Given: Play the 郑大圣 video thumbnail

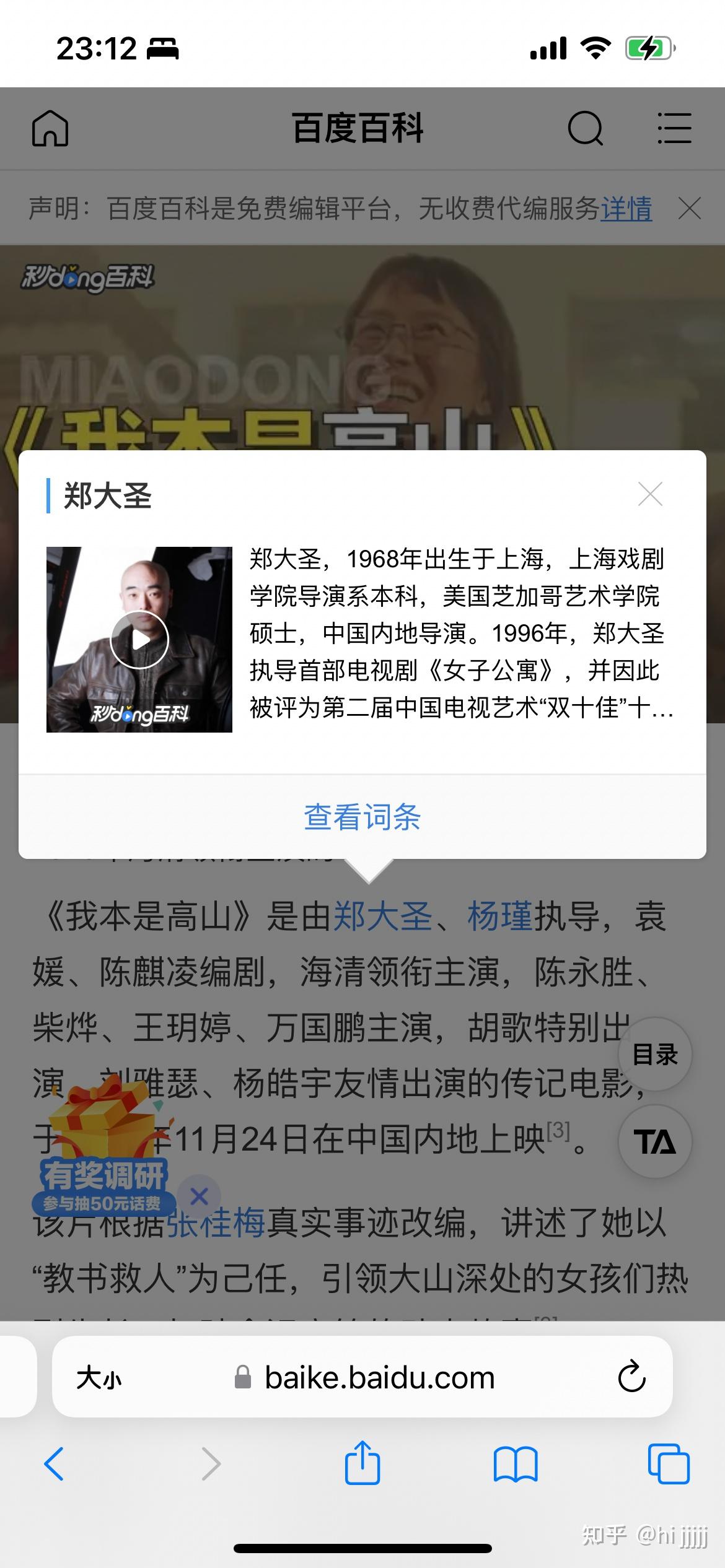Looking at the screenshot, I should 139,640.
